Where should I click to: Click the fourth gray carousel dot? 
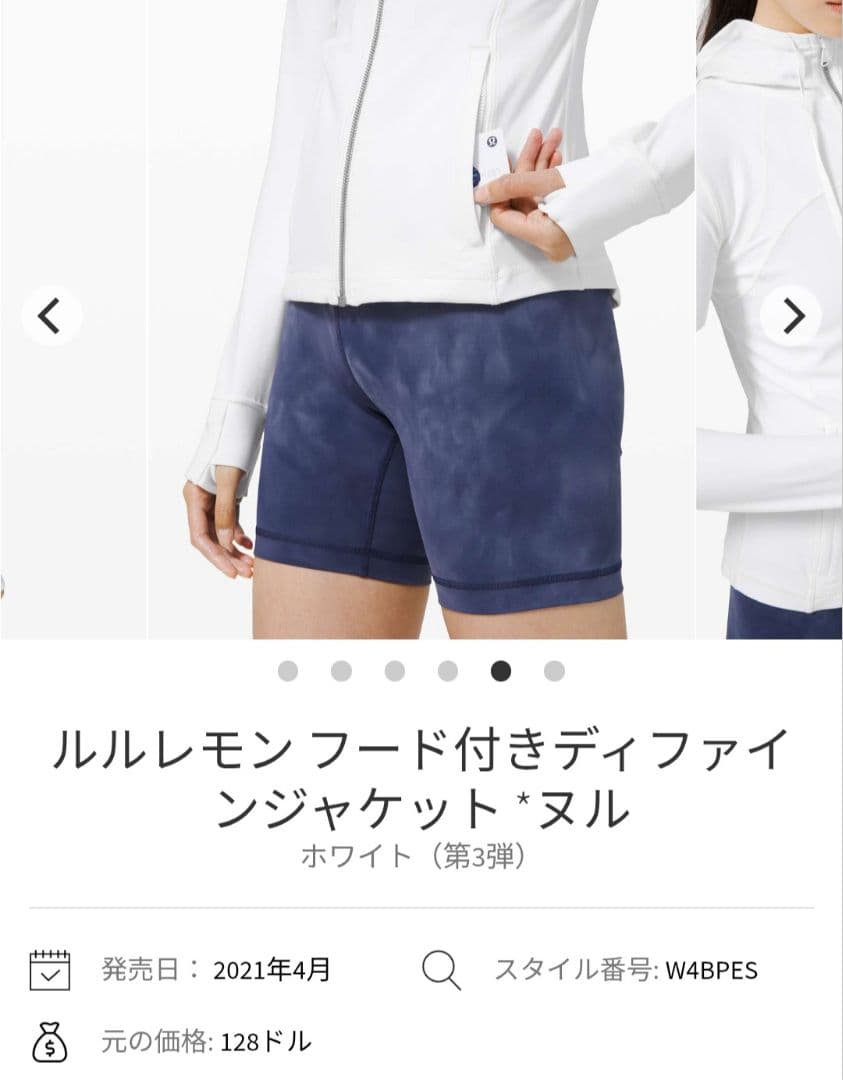449,672
